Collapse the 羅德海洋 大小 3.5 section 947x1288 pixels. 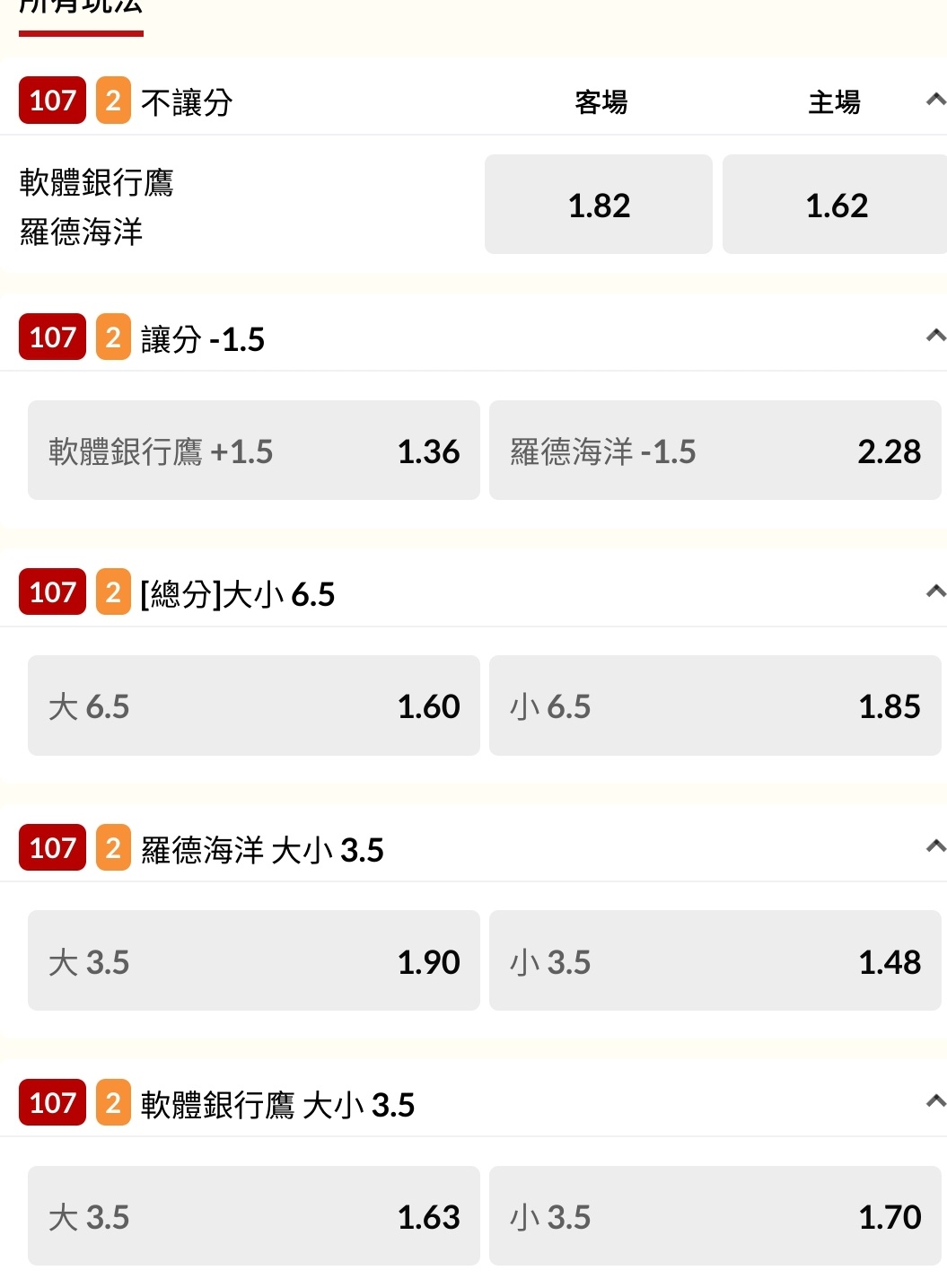(934, 846)
